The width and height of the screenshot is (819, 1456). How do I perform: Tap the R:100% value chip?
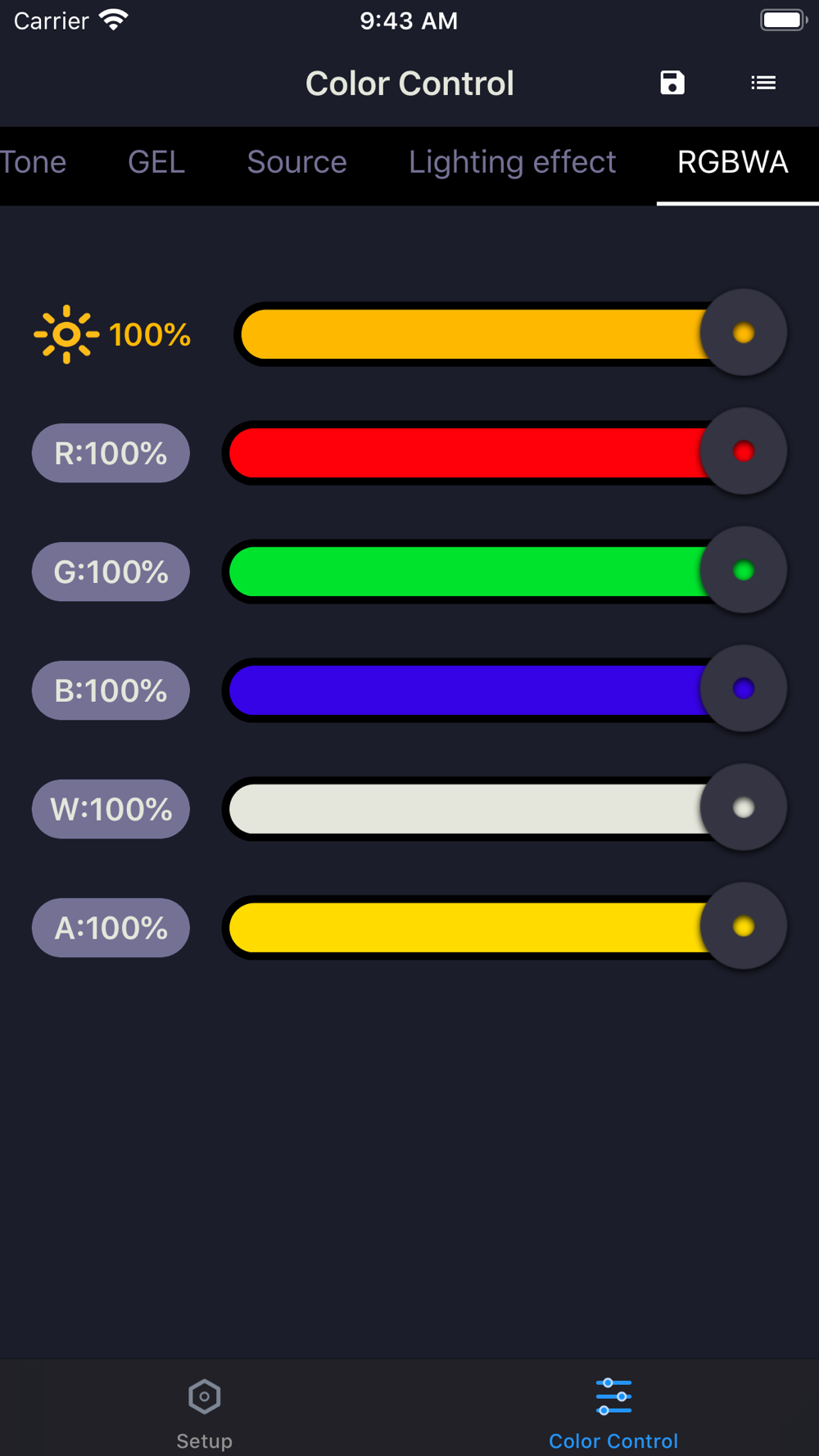(x=111, y=453)
